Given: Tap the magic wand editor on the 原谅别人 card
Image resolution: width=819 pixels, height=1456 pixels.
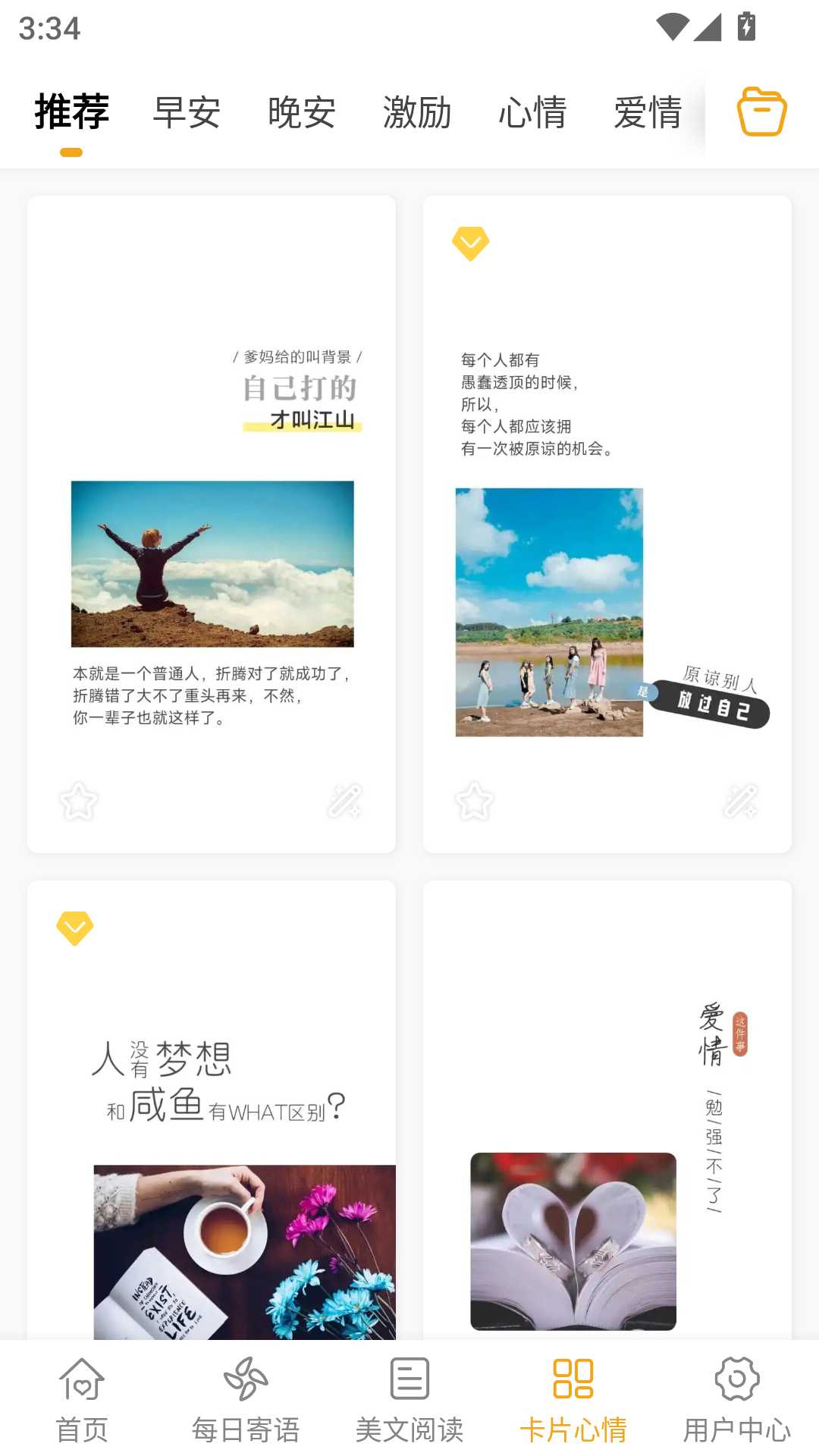Looking at the screenshot, I should 742,802.
